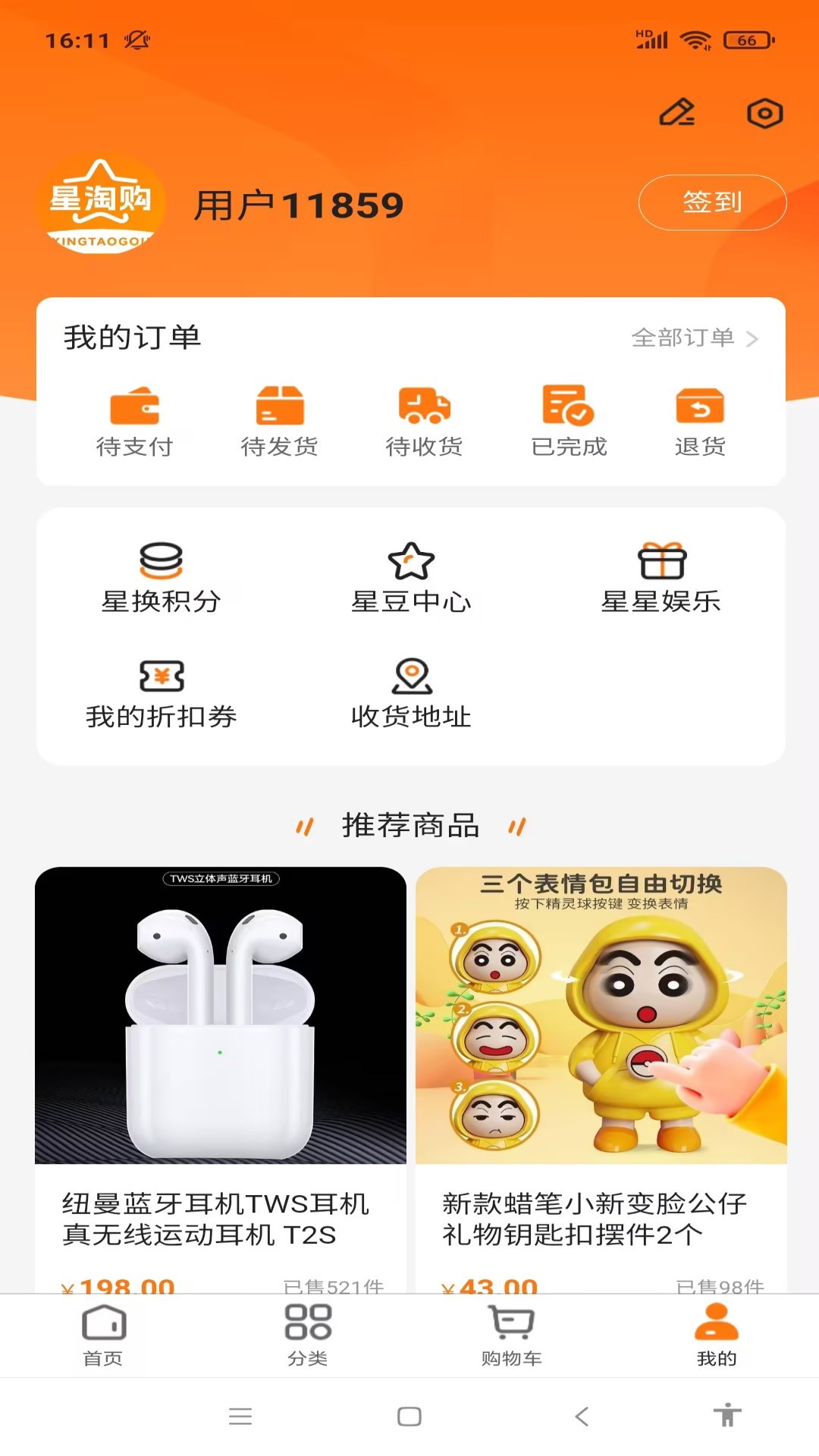Manage 收货地址 shipping addresses
Screen dimensions: 819x1456
413,690
